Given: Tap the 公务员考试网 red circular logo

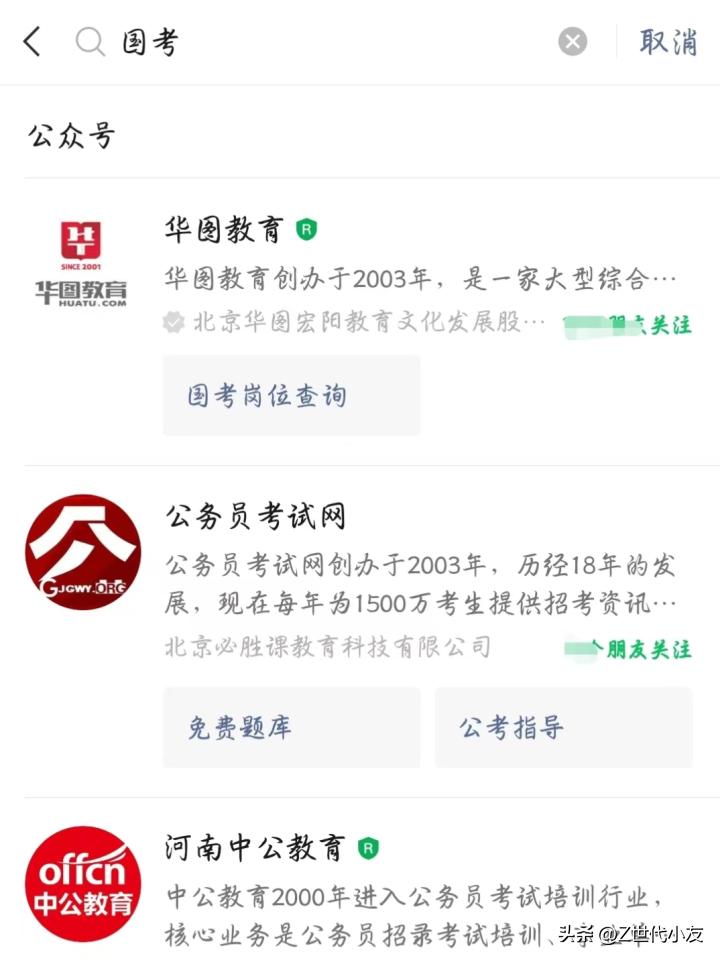Looking at the screenshot, I should pos(83,551).
